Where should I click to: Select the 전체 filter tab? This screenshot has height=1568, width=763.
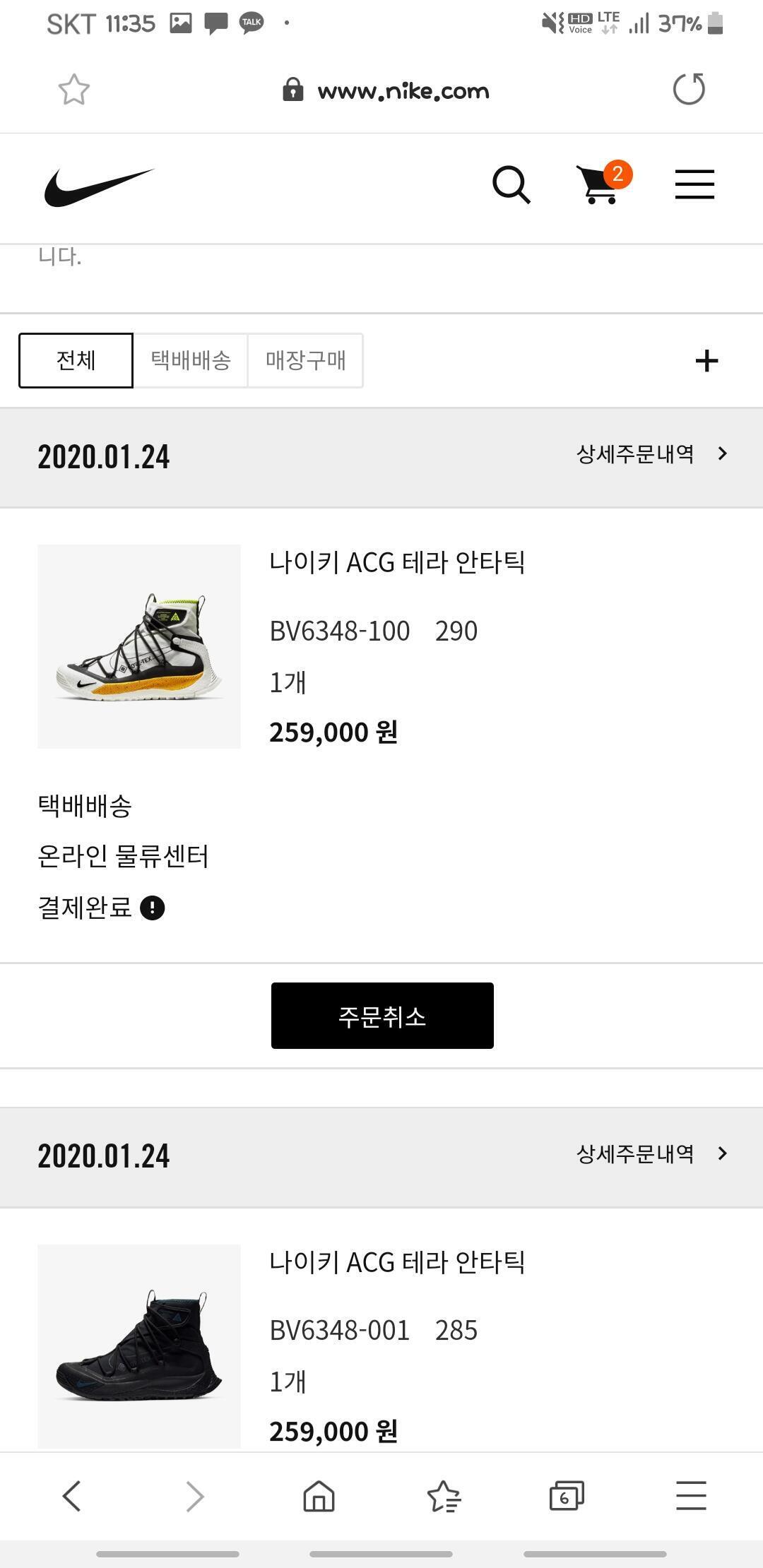pos(76,360)
